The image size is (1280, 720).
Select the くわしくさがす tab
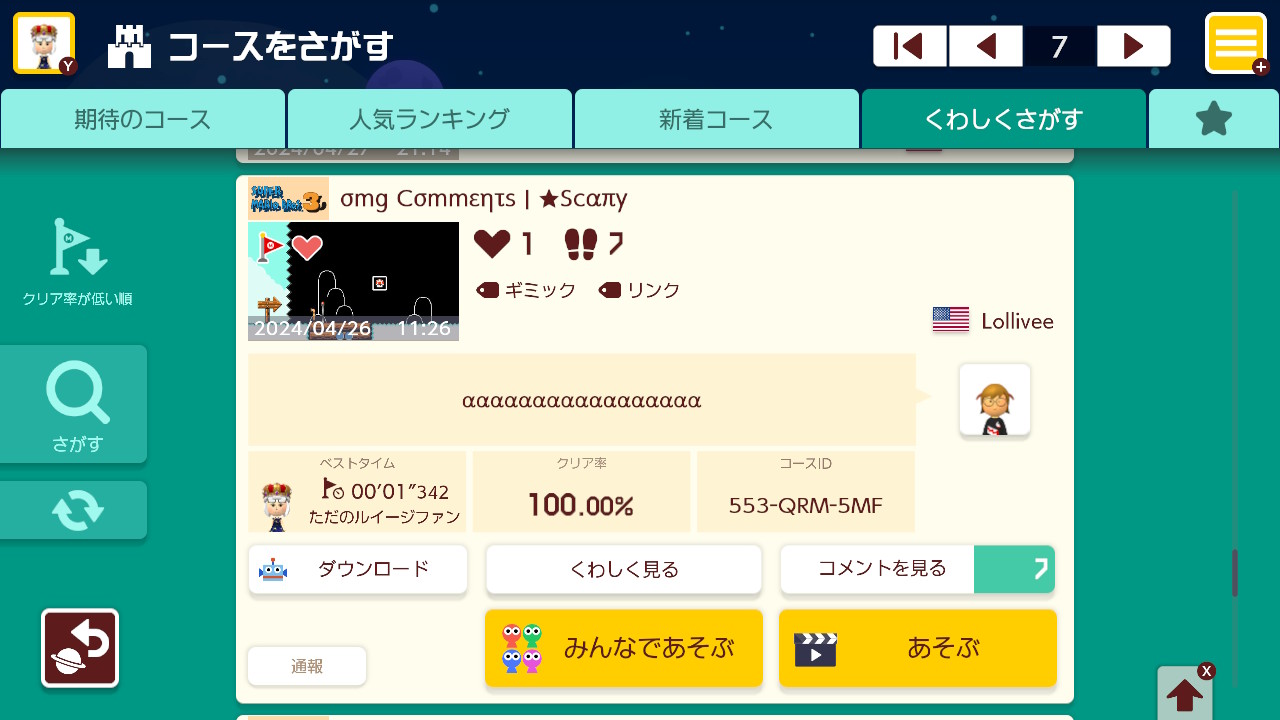click(1003, 119)
